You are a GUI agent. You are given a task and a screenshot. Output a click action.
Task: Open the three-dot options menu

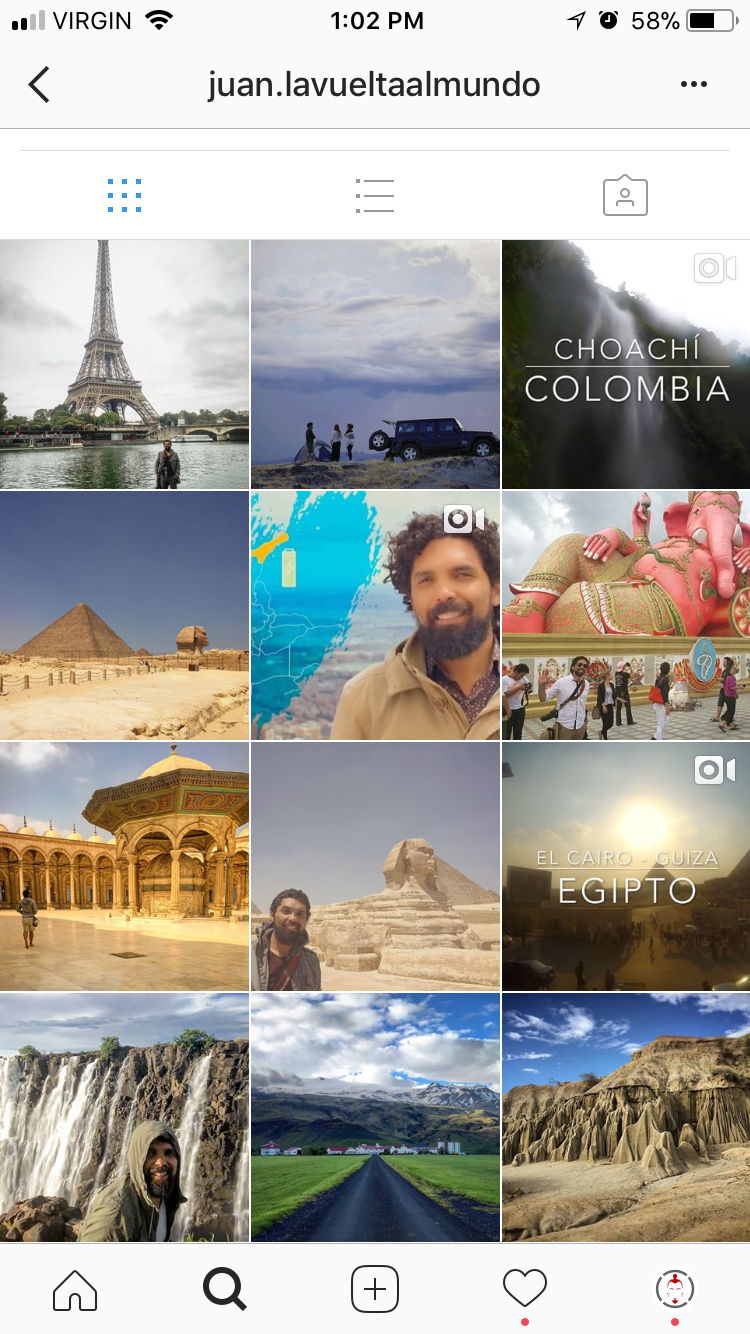coord(693,85)
